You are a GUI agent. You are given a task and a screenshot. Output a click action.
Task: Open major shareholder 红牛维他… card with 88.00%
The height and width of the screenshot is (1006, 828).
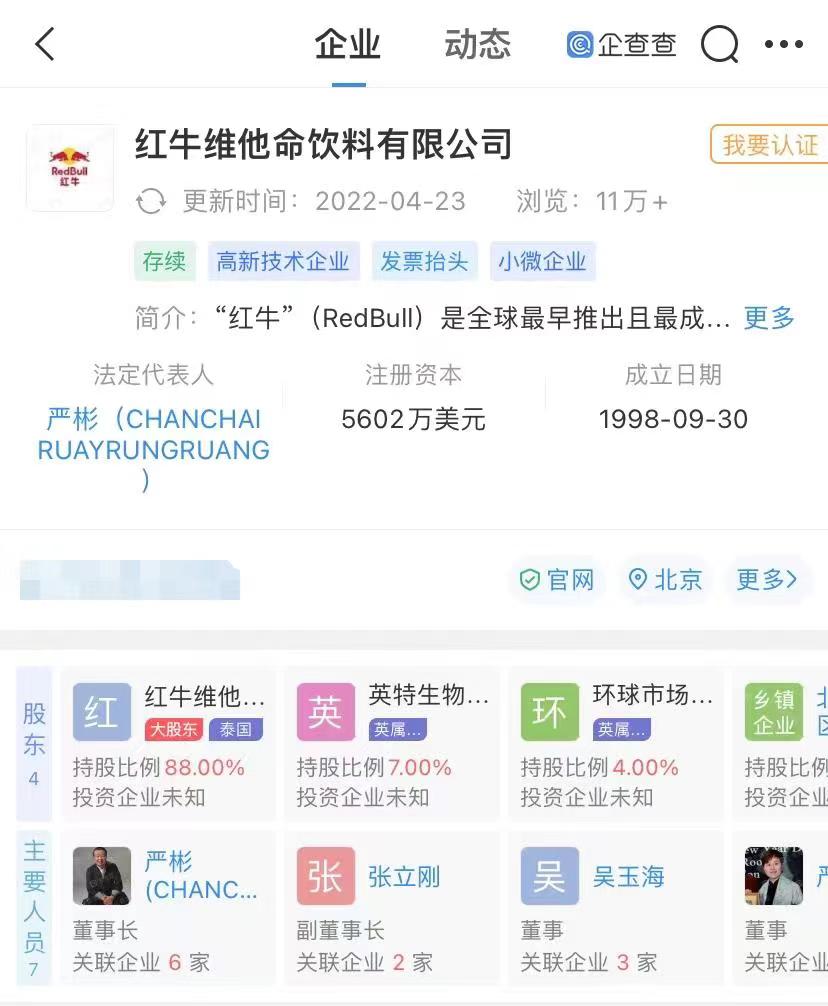coord(168,744)
